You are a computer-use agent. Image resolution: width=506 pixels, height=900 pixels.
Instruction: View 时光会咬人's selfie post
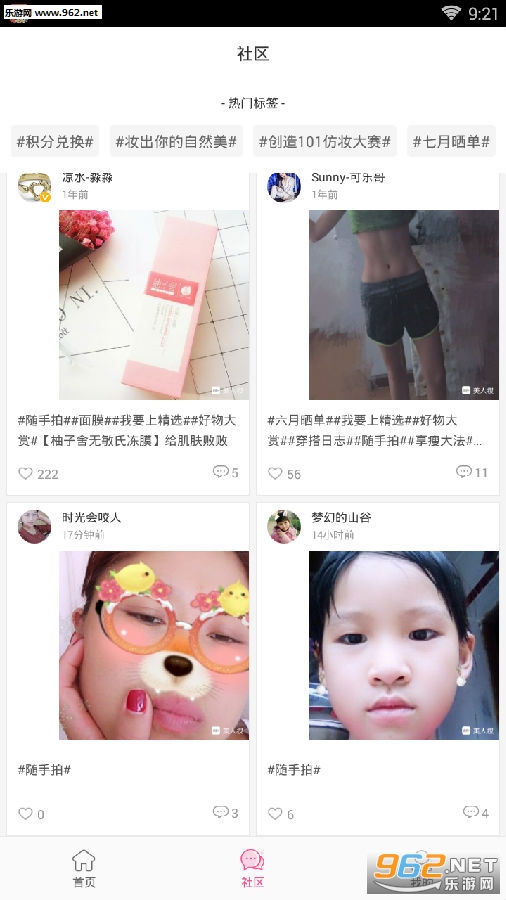[154, 645]
